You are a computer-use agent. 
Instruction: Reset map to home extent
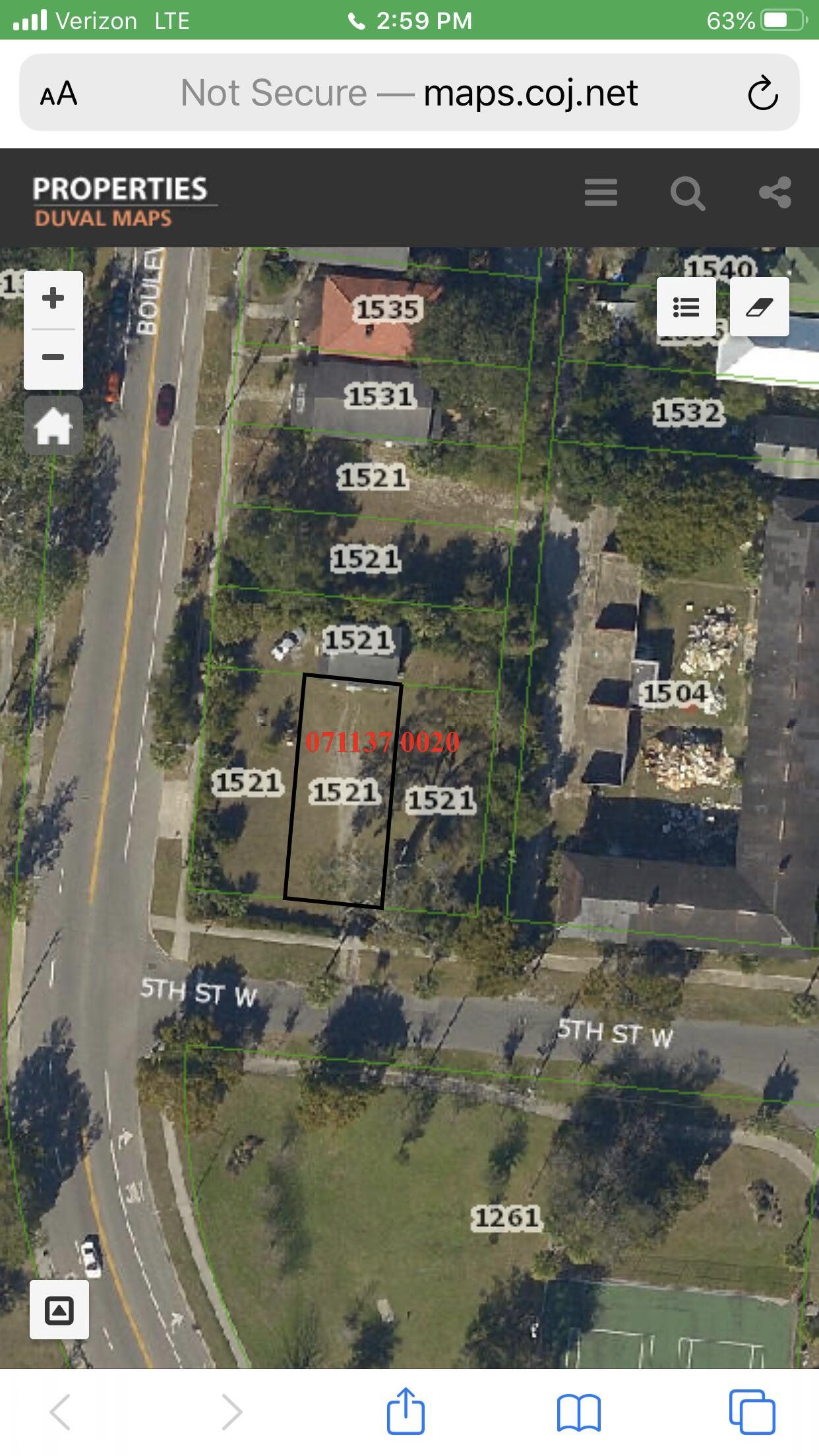click(x=53, y=426)
